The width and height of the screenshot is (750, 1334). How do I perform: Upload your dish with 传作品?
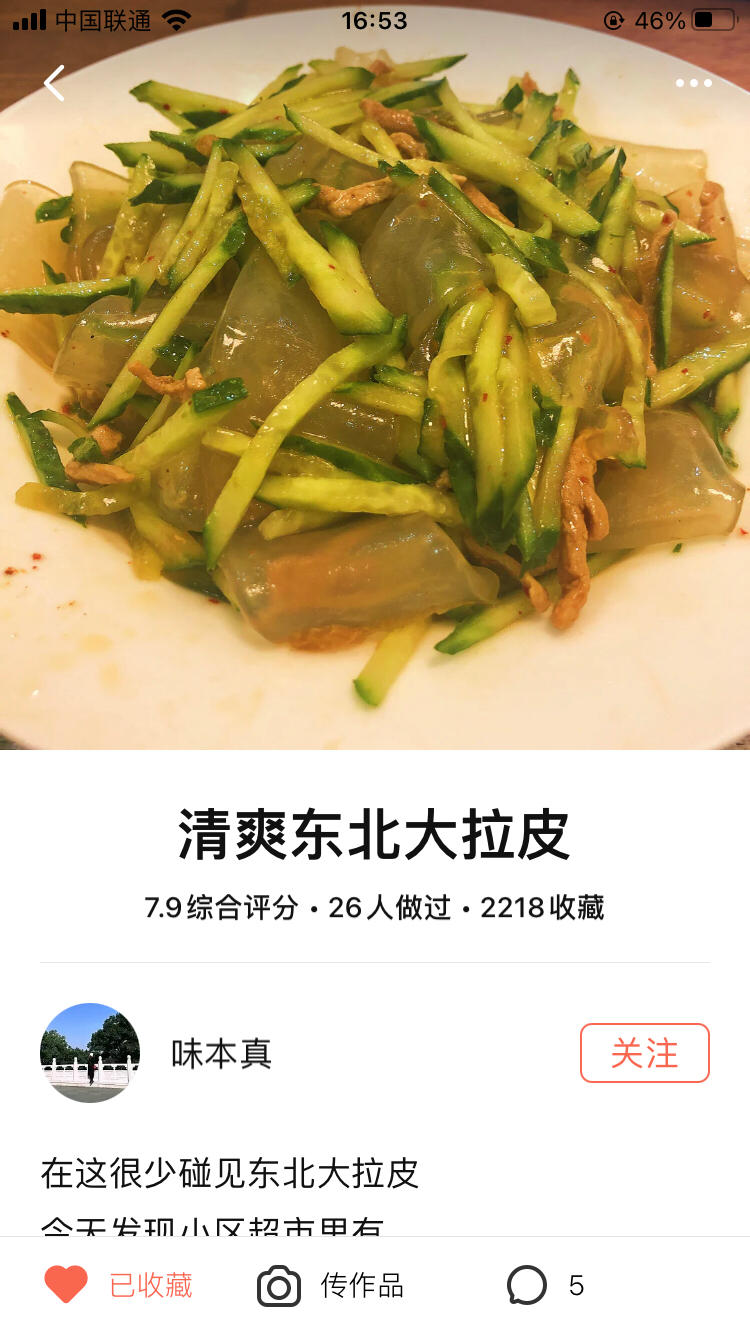[331, 1285]
